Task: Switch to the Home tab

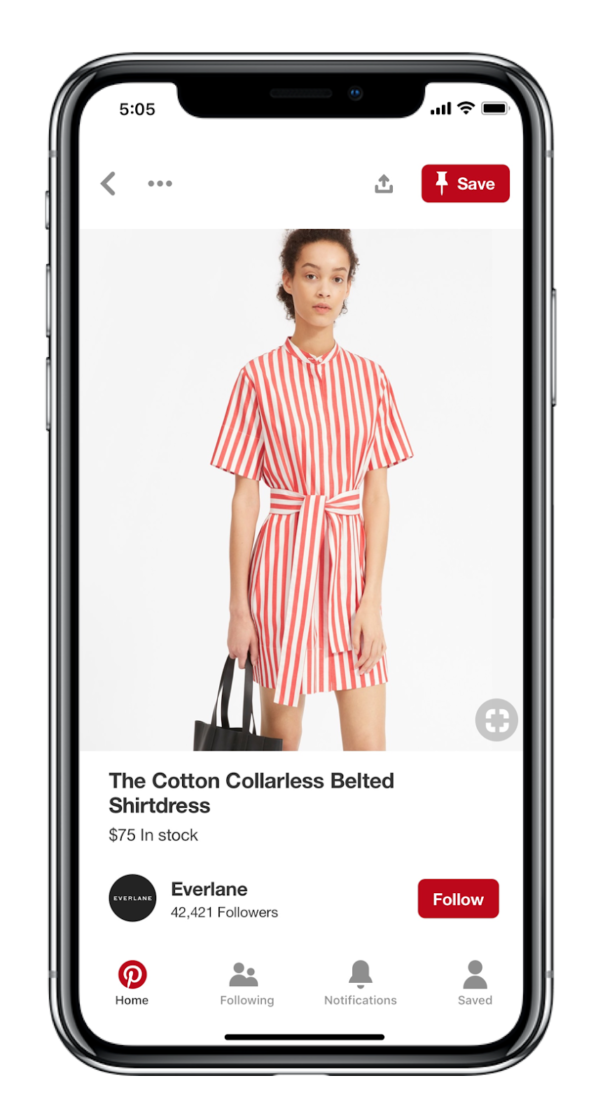Action: pyautogui.click(x=132, y=982)
